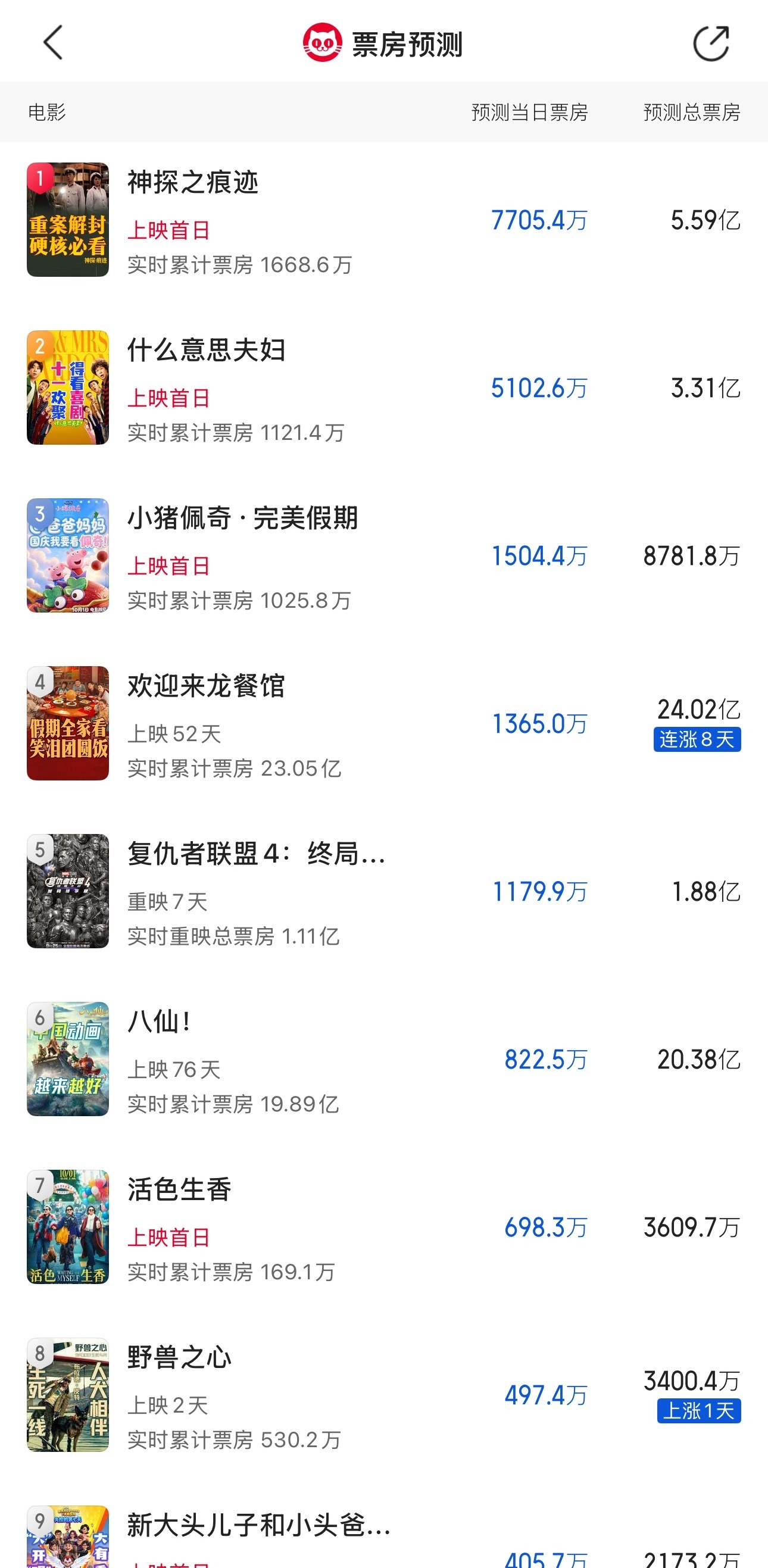
Task: Select 复仇者联盟4：终局 entry
Action: click(x=384, y=892)
